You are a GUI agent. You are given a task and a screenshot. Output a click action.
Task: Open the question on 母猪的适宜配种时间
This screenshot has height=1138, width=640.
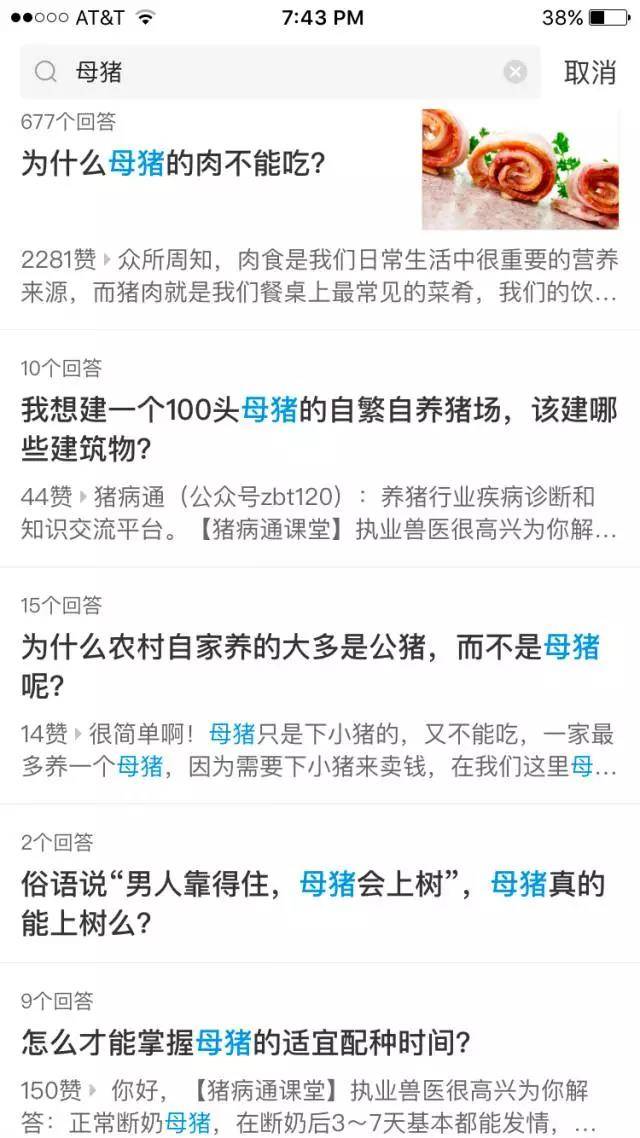[246, 1043]
